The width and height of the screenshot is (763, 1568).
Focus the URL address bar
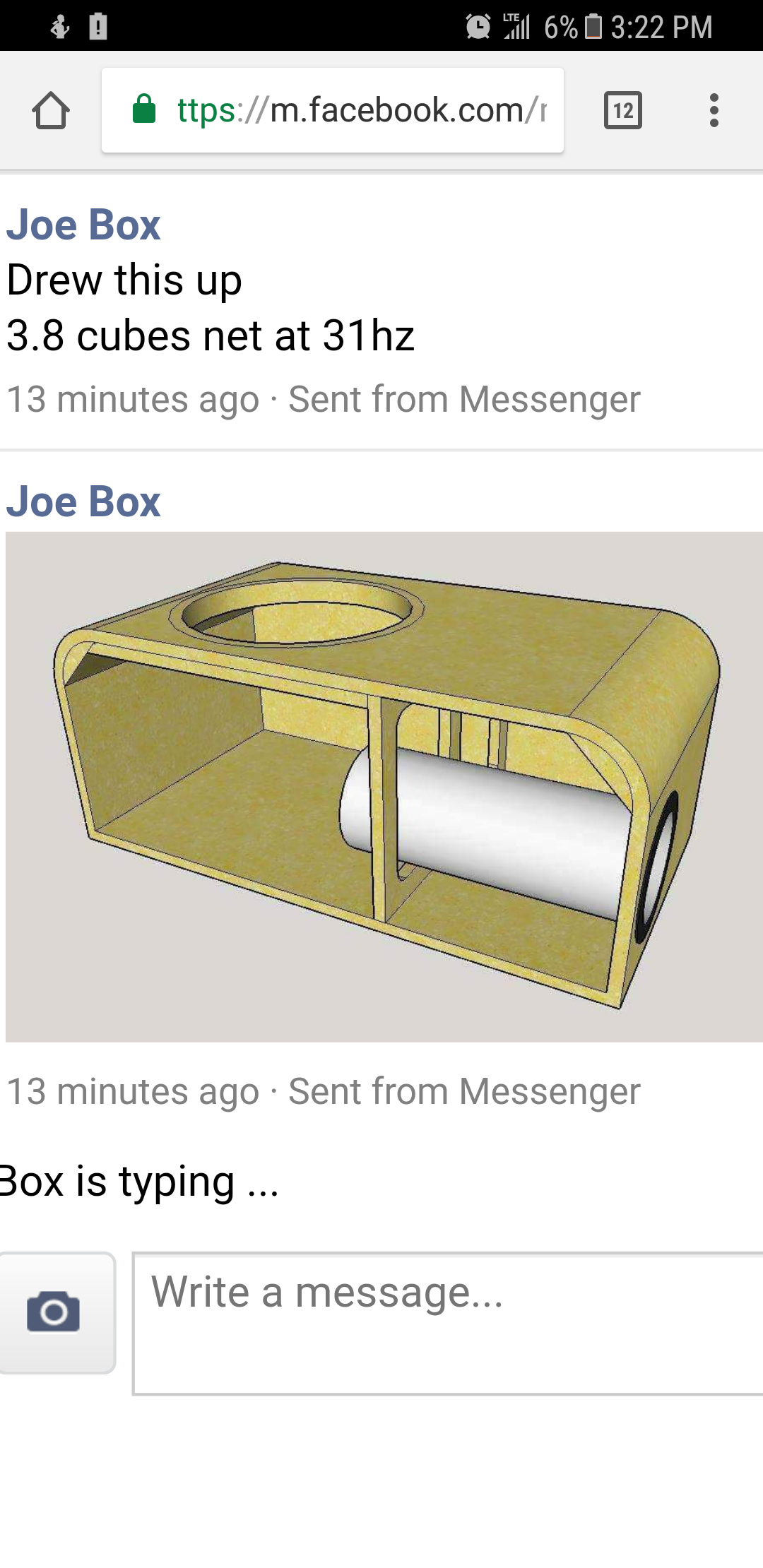pos(333,110)
